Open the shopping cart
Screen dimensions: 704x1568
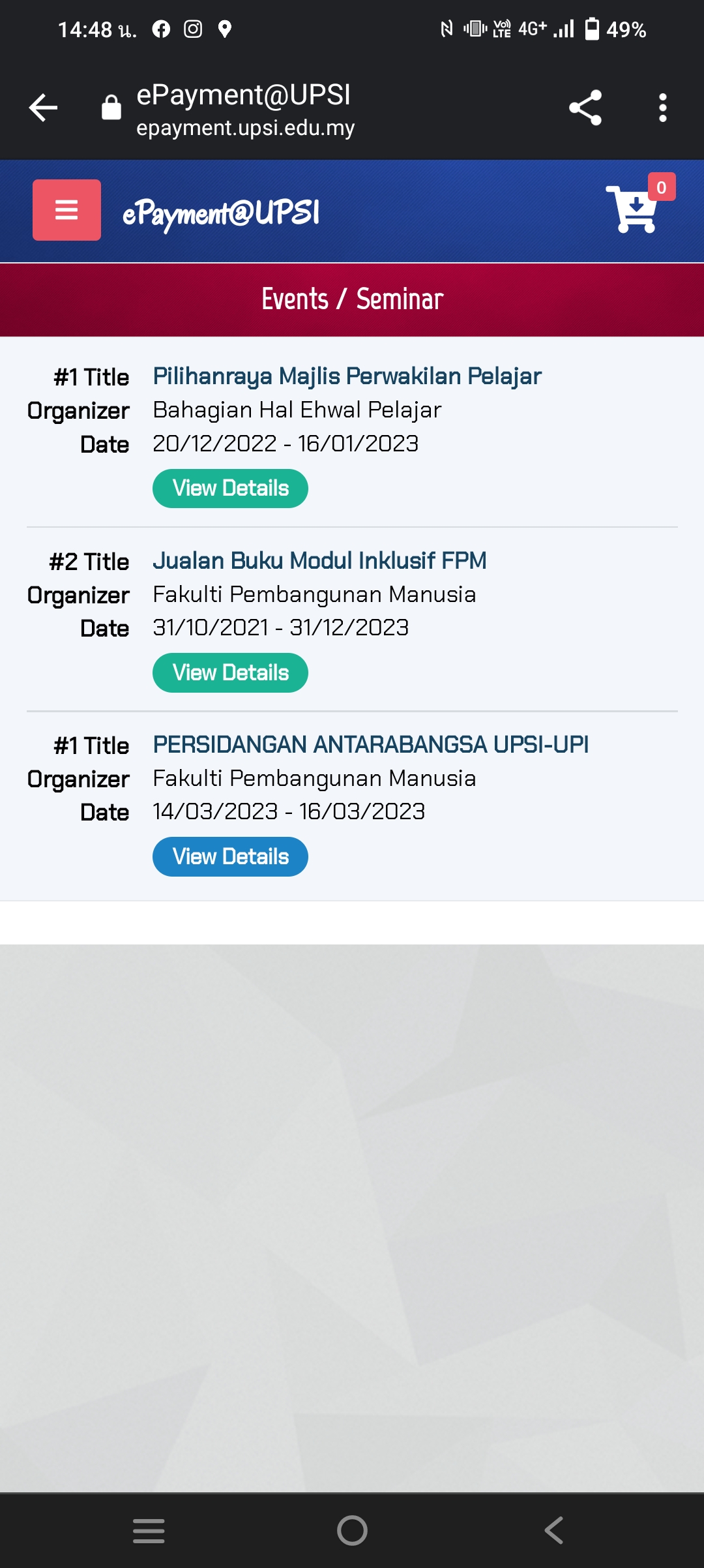634,209
